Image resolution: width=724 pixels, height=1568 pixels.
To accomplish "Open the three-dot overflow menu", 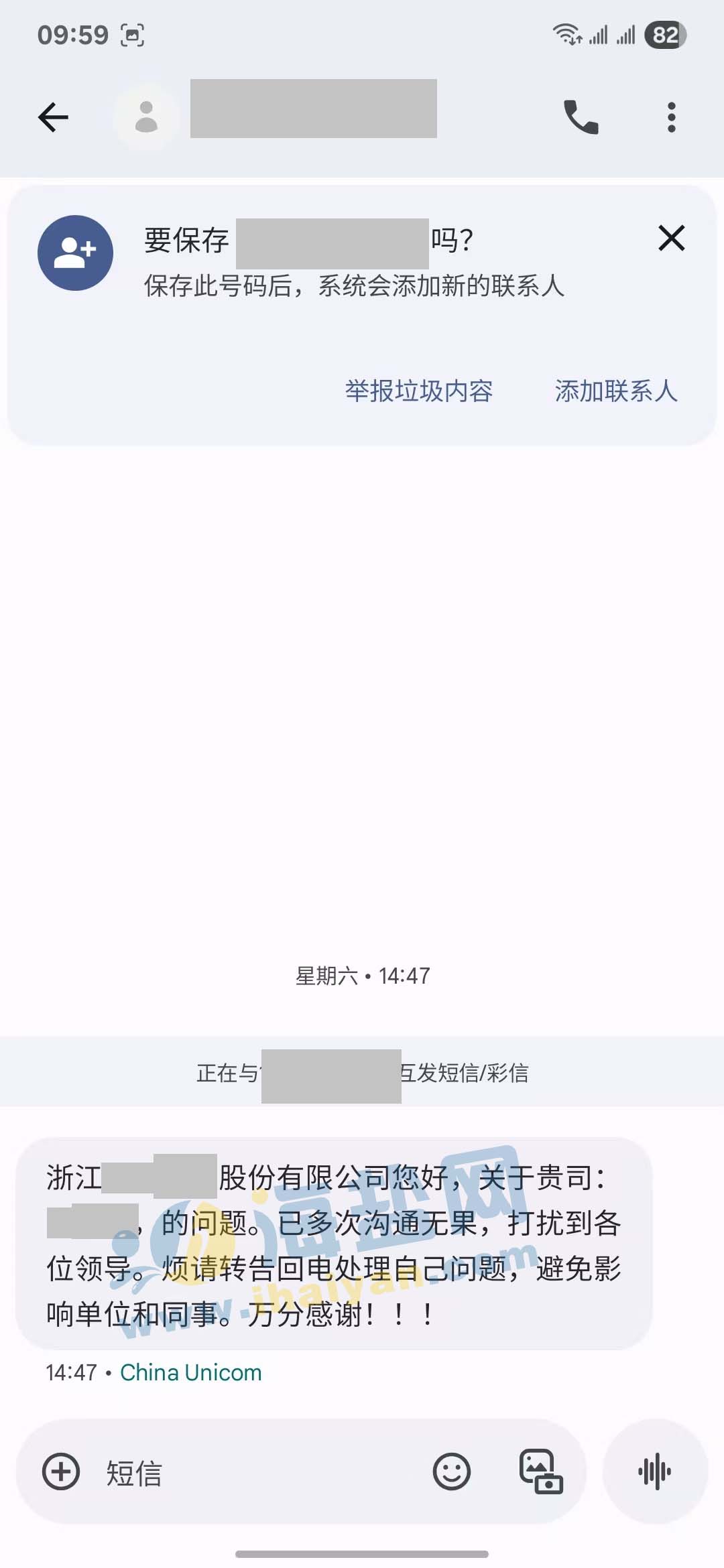I will (671, 117).
